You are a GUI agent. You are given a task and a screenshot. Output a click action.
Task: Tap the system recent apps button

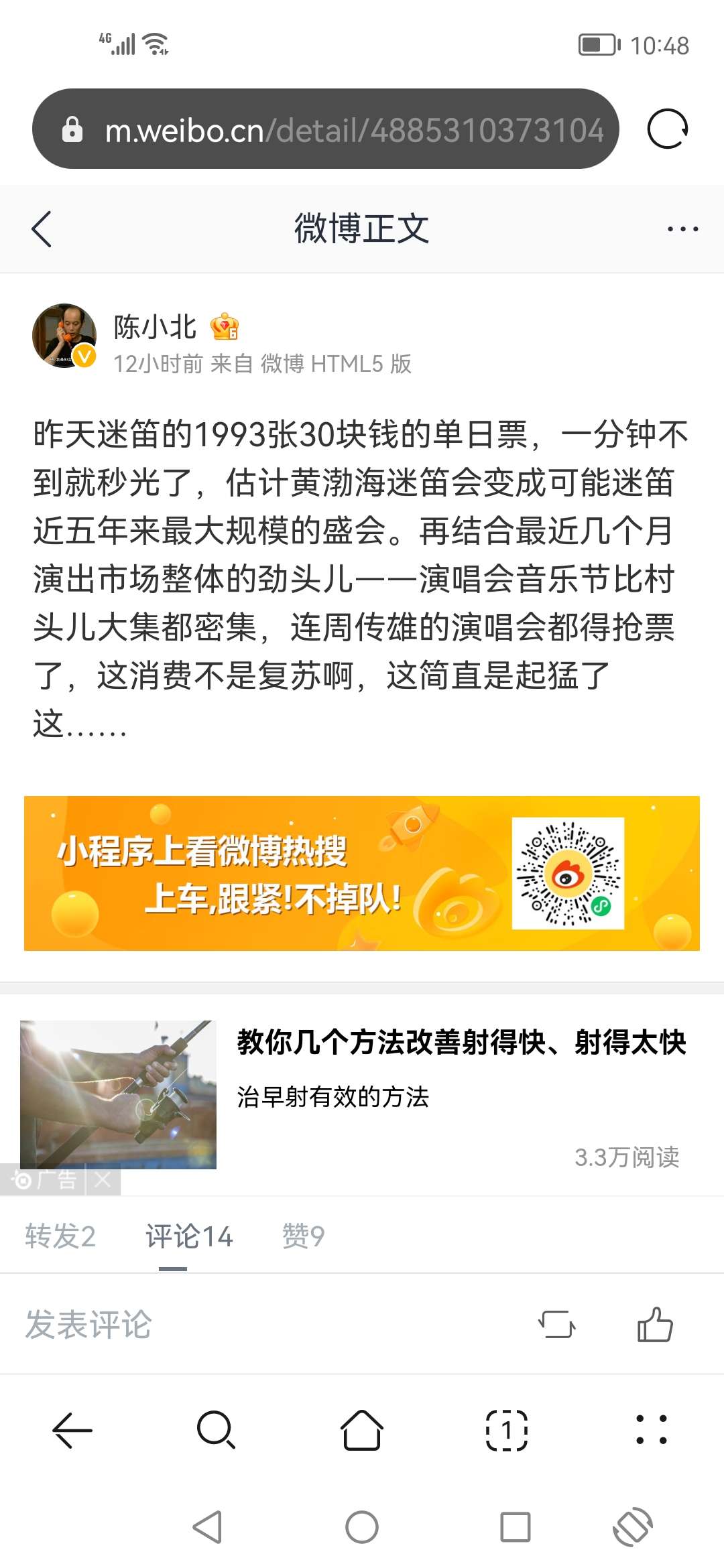click(515, 1528)
